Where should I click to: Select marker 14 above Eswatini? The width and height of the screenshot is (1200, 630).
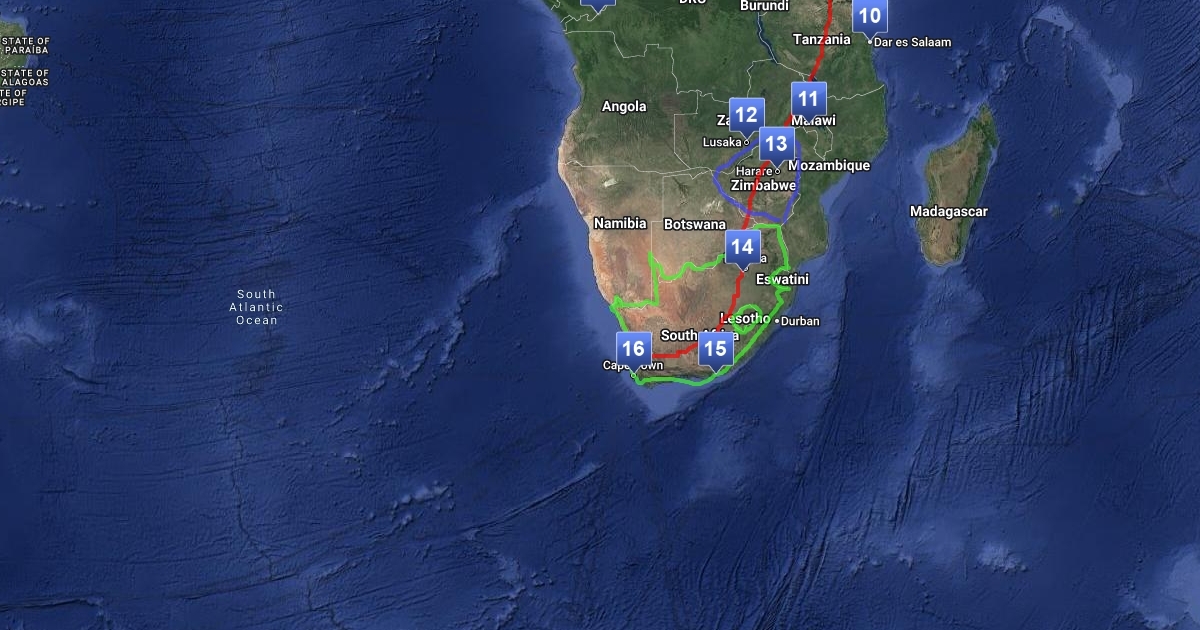coord(741,246)
